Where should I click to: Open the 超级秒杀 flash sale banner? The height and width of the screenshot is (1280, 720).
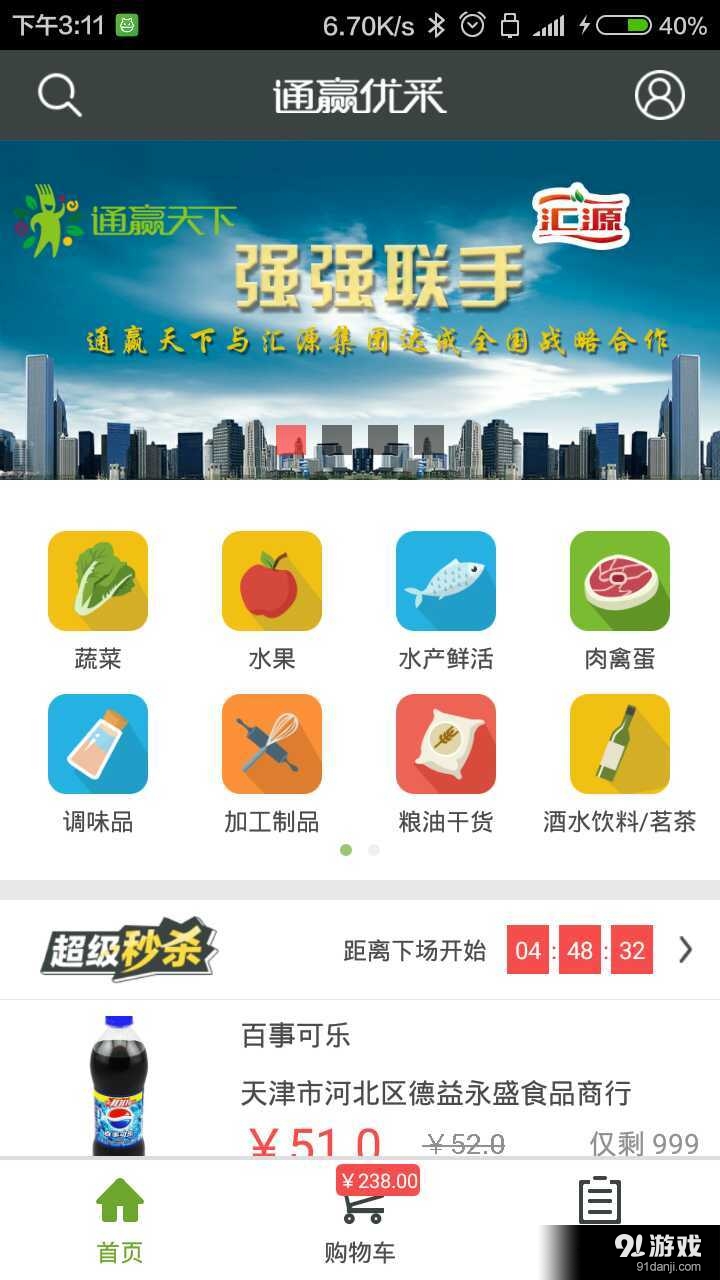tap(128, 950)
